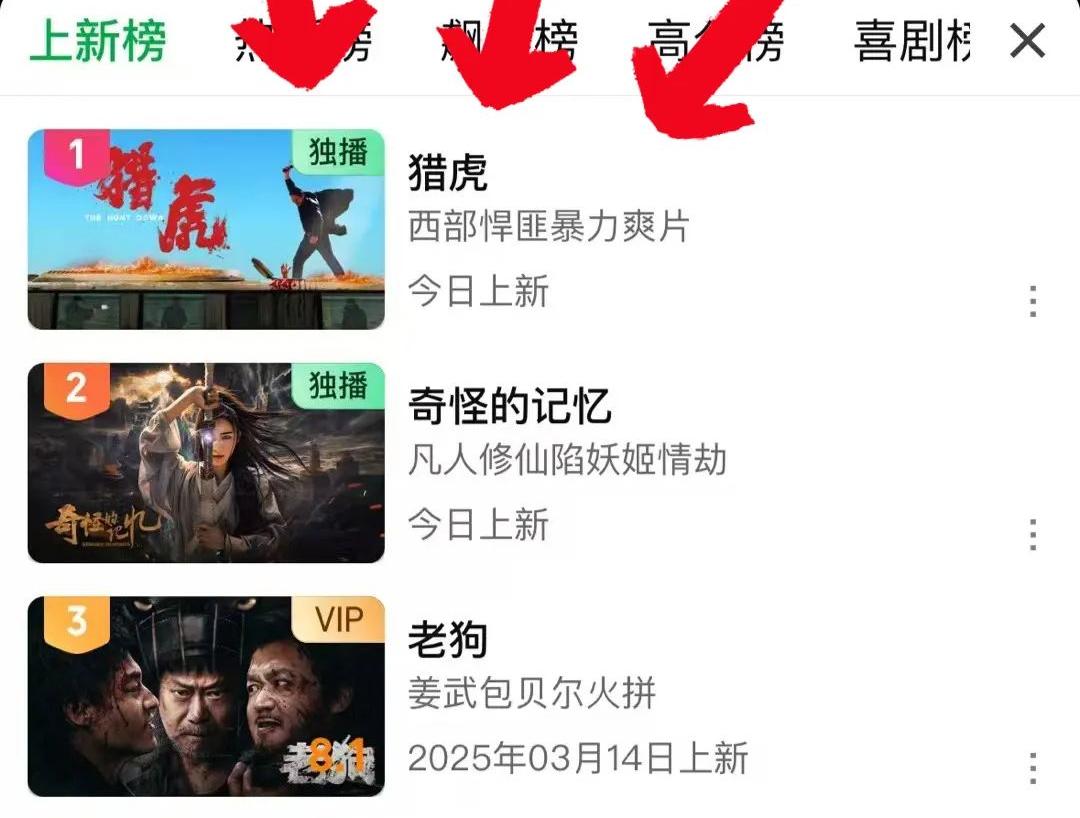Open the 奇怪的记忆 movie poster
Image resolution: width=1080 pixels, height=818 pixels.
click(206, 463)
